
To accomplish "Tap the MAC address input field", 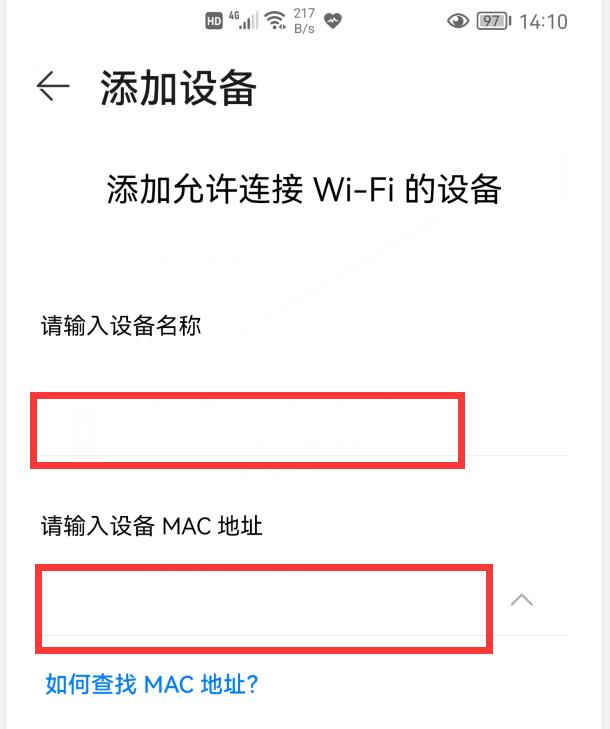I will point(265,608).
